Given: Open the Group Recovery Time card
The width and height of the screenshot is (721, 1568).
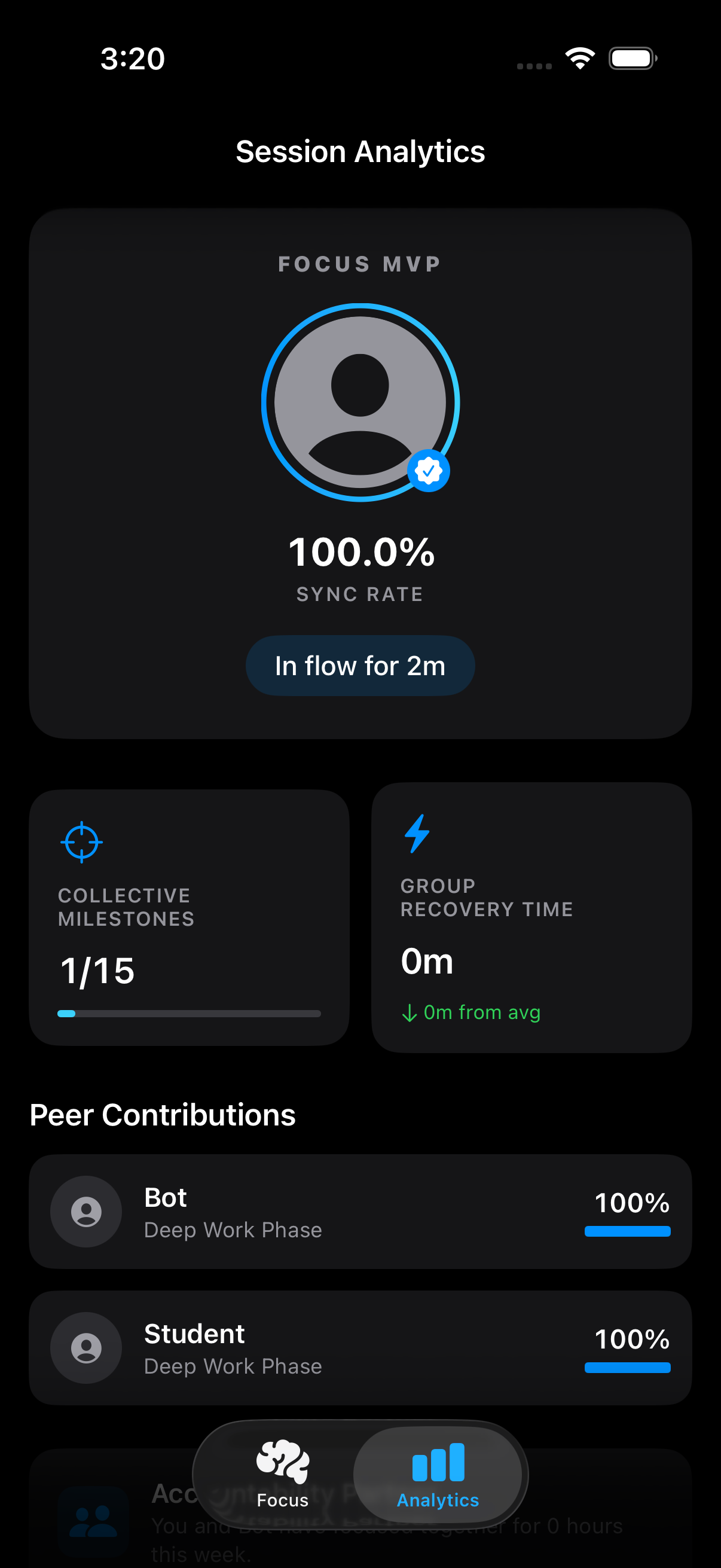Looking at the screenshot, I should (x=531, y=917).
